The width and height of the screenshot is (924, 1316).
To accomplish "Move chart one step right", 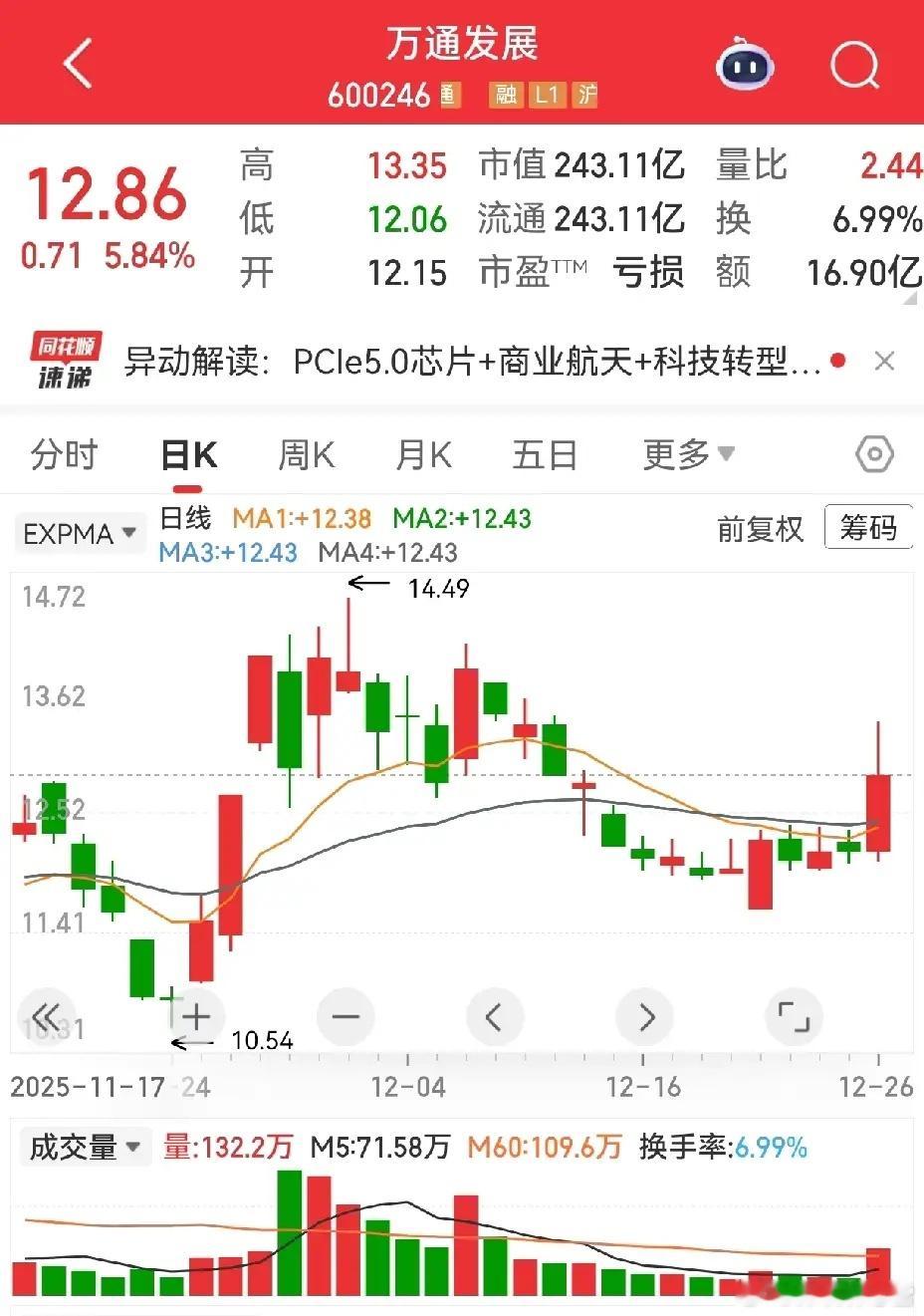I will [x=645, y=1017].
